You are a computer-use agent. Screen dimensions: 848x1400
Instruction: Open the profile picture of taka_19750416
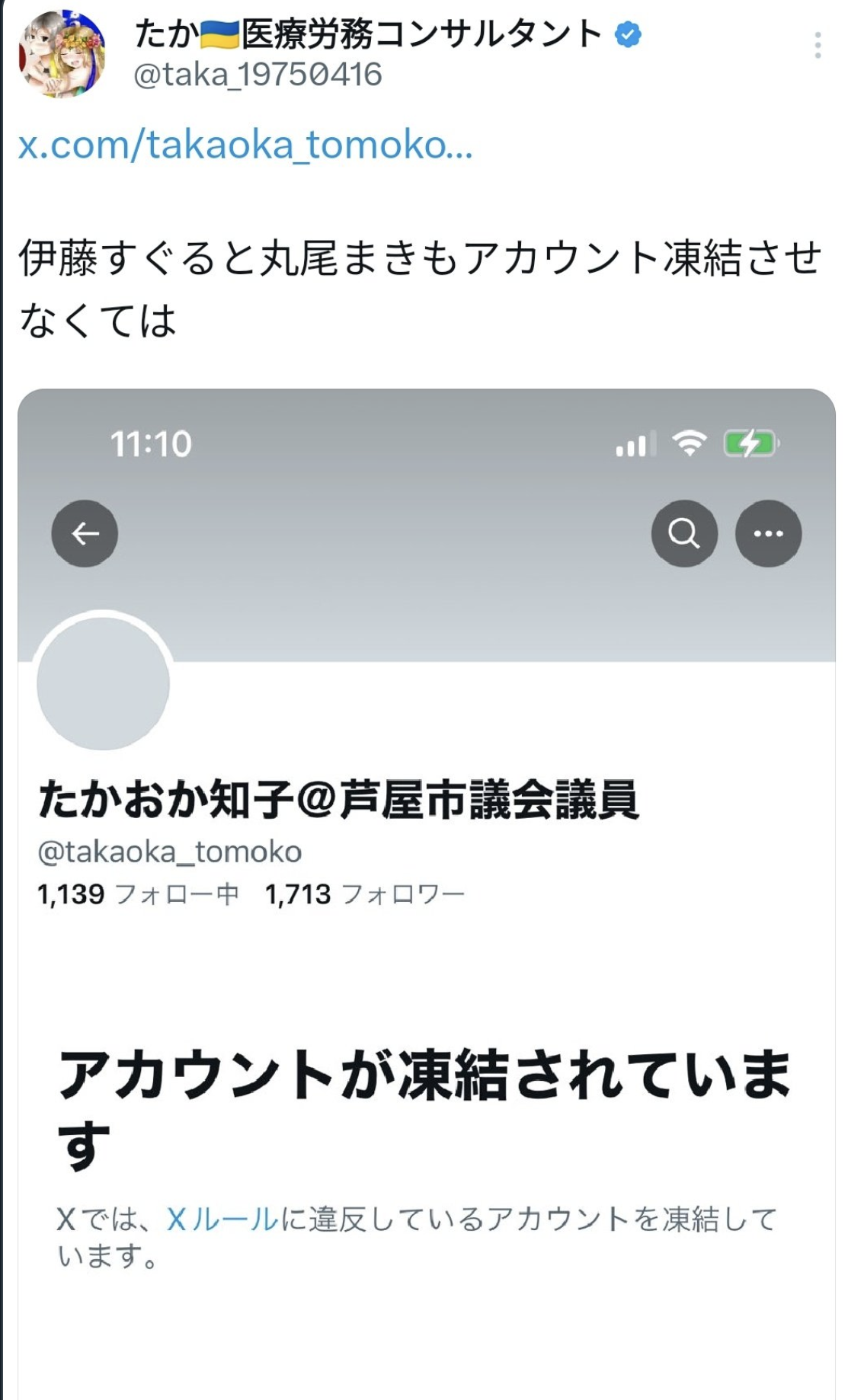(62, 53)
